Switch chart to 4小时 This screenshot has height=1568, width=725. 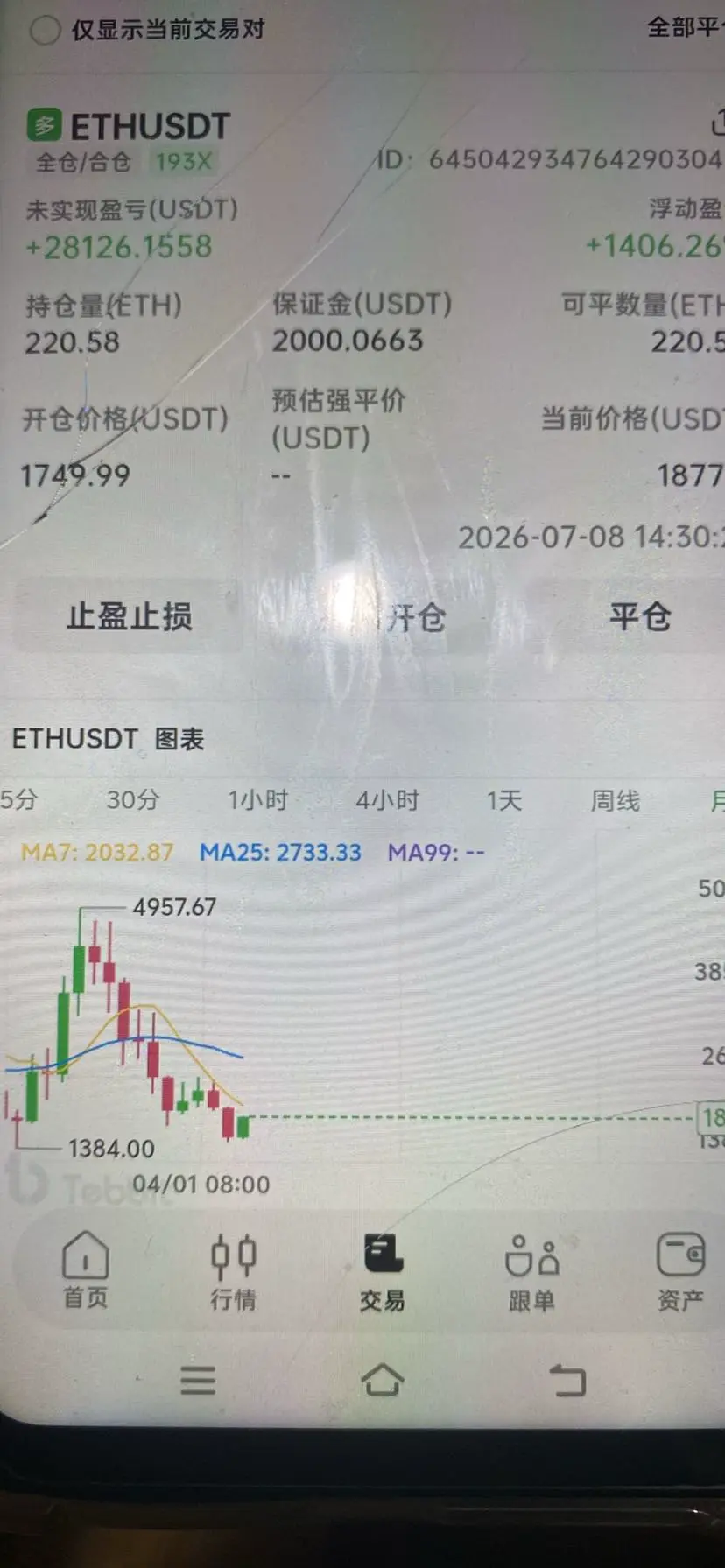coord(387,800)
